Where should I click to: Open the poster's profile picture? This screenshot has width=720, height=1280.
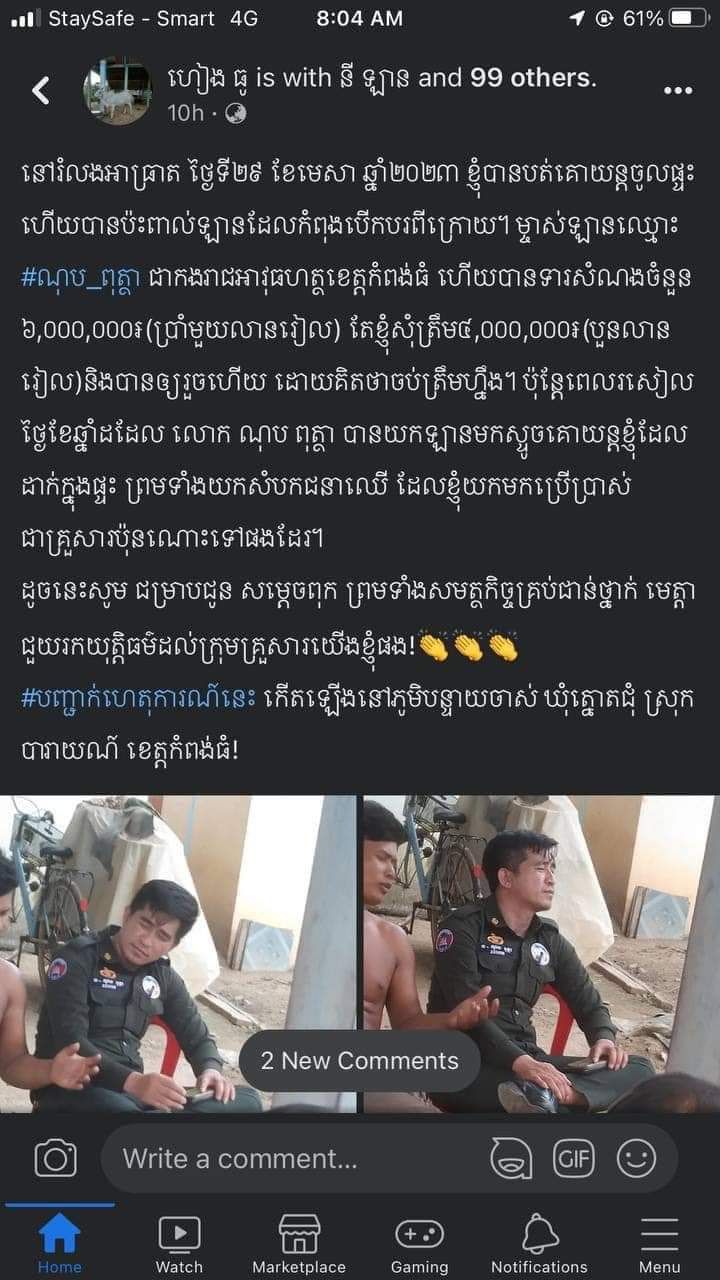point(117,91)
